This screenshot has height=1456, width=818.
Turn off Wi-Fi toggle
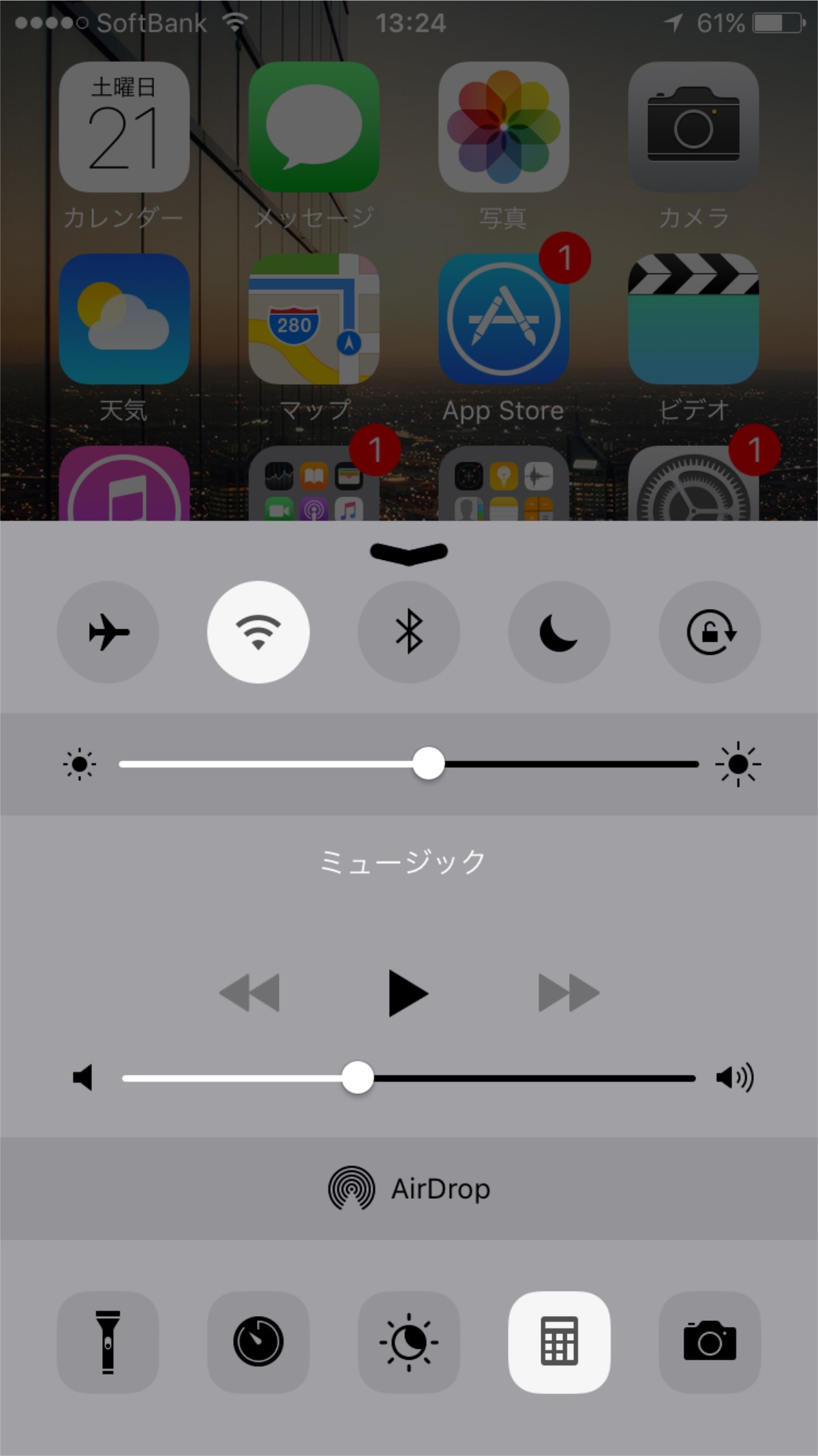(258, 632)
